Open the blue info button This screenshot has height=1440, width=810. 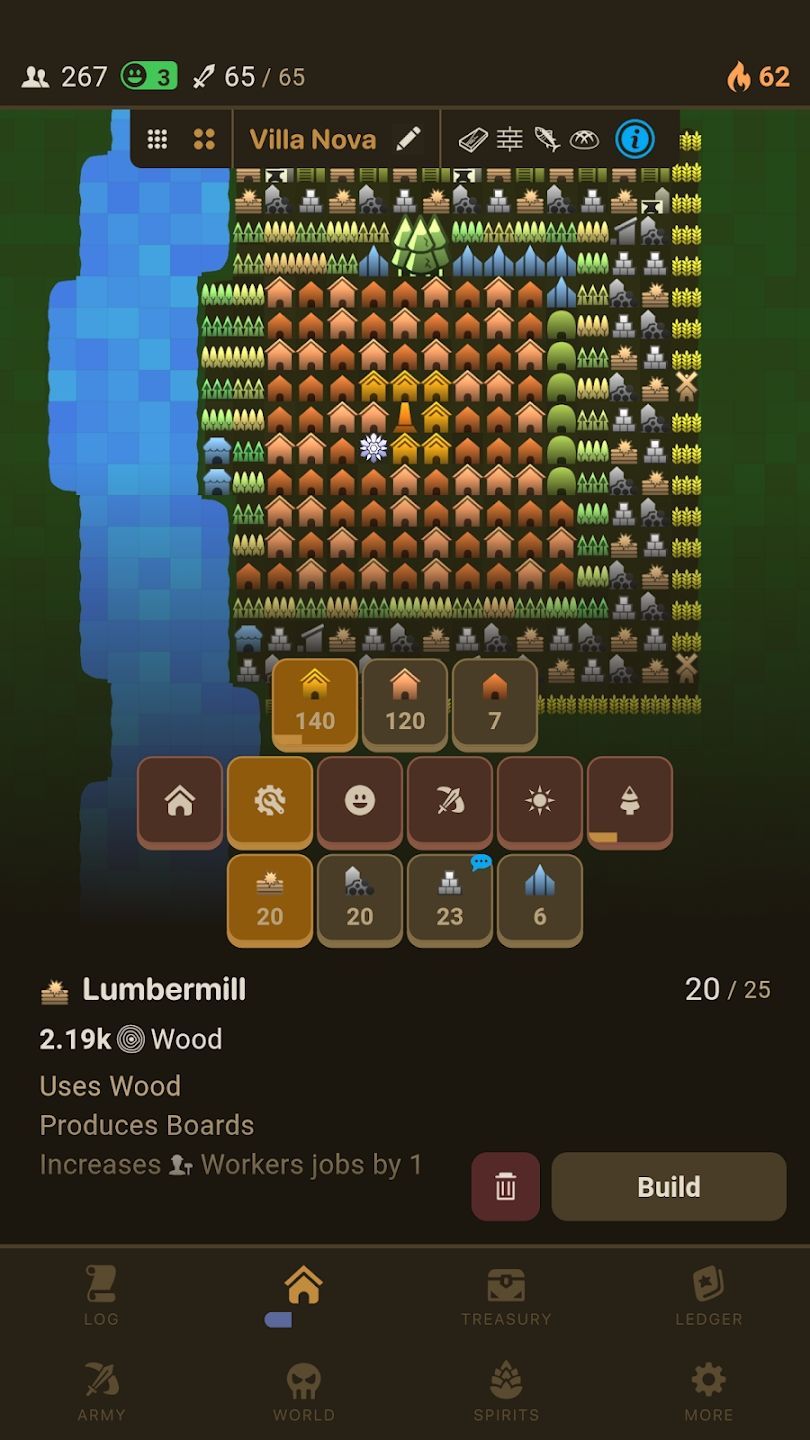pyautogui.click(x=635, y=139)
